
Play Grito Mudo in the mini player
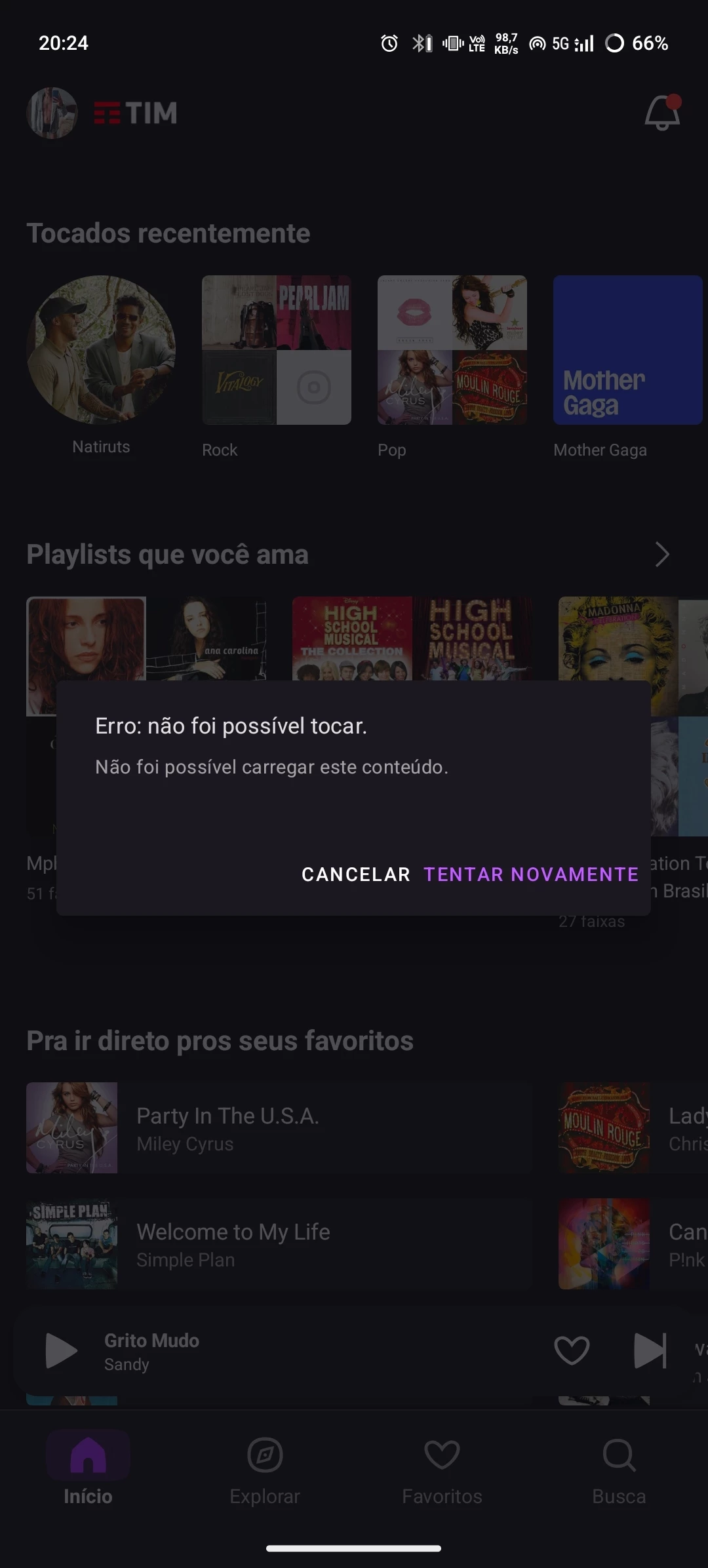(62, 1351)
